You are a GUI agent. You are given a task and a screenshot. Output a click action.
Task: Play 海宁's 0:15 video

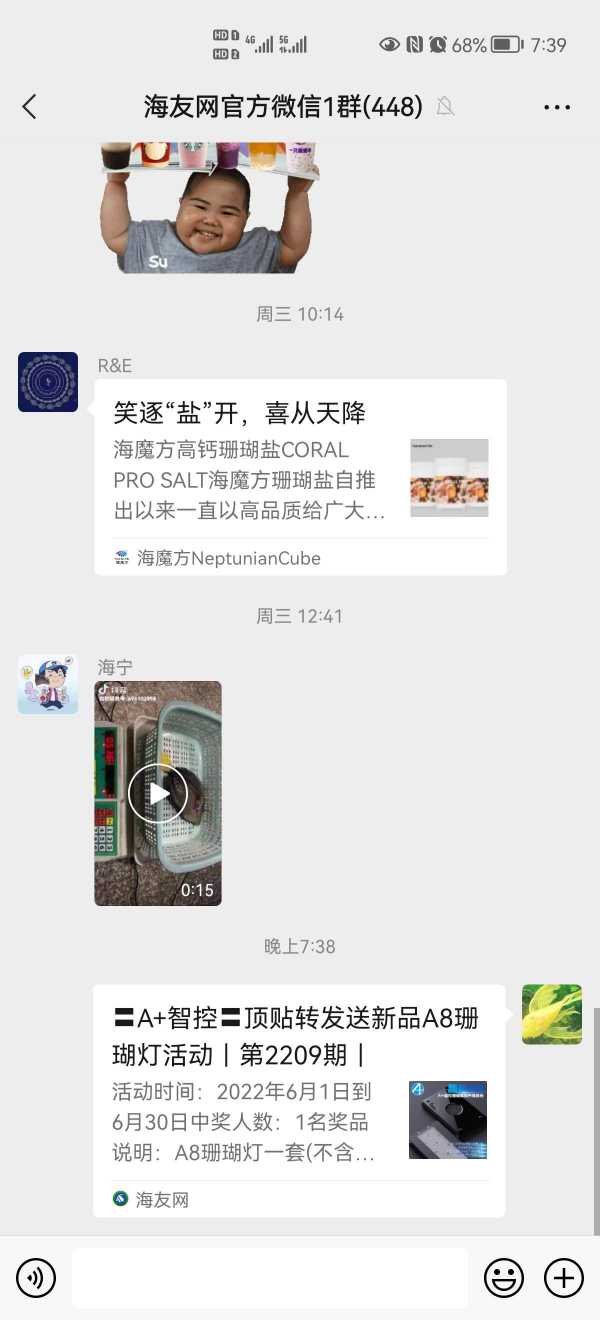point(158,793)
